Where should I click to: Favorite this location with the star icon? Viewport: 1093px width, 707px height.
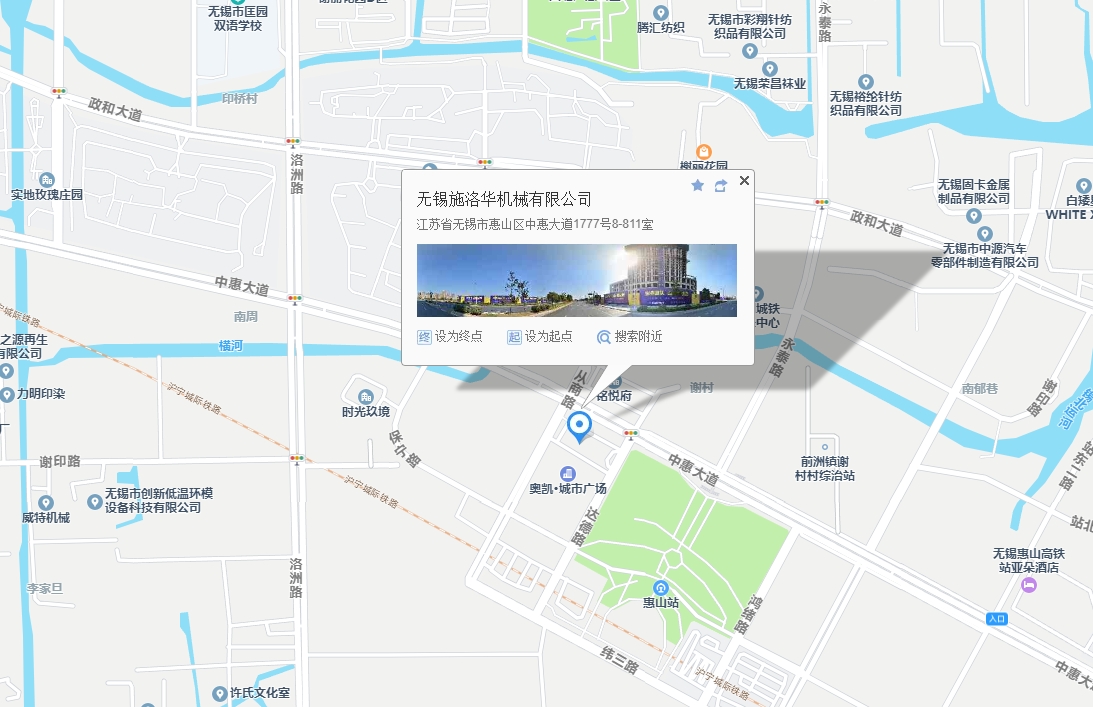click(698, 185)
